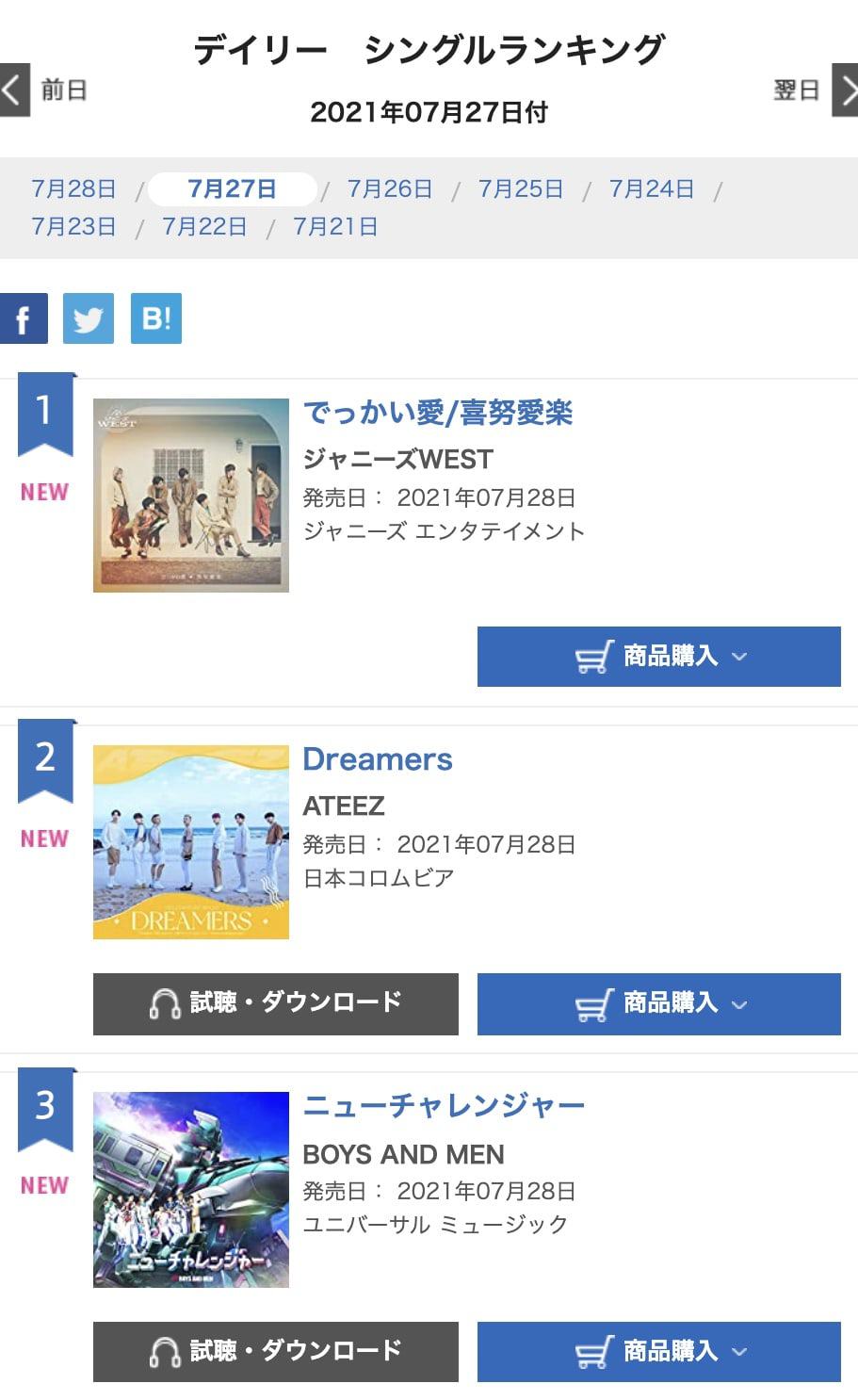This screenshot has width=858, height=1400.
Task: Bookmark the page with Hatena B!
Action: pos(155,318)
